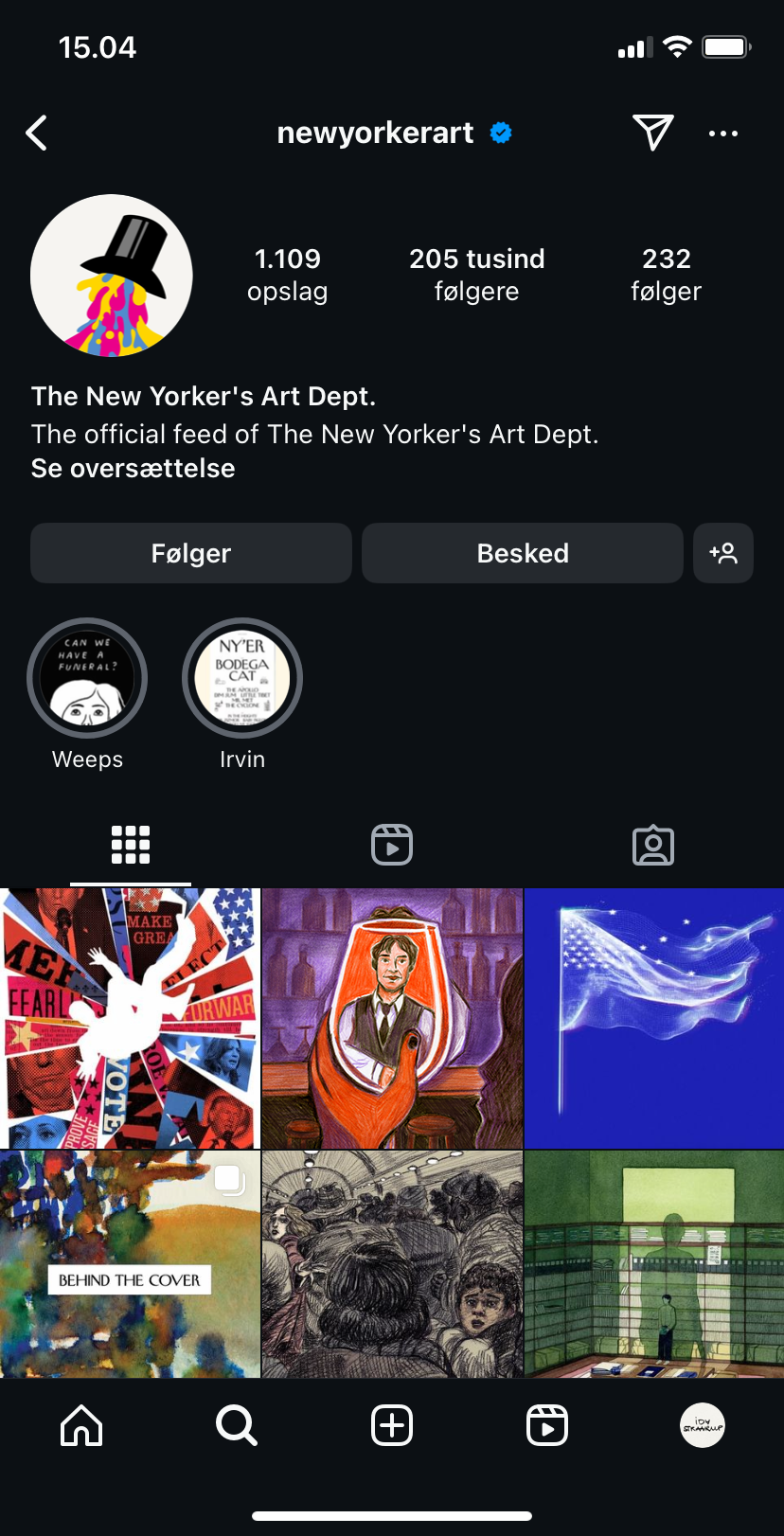The width and height of the screenshot is (784, 1536).
Task: Open the three-dot overflow menu
Action: pos(723,134)
